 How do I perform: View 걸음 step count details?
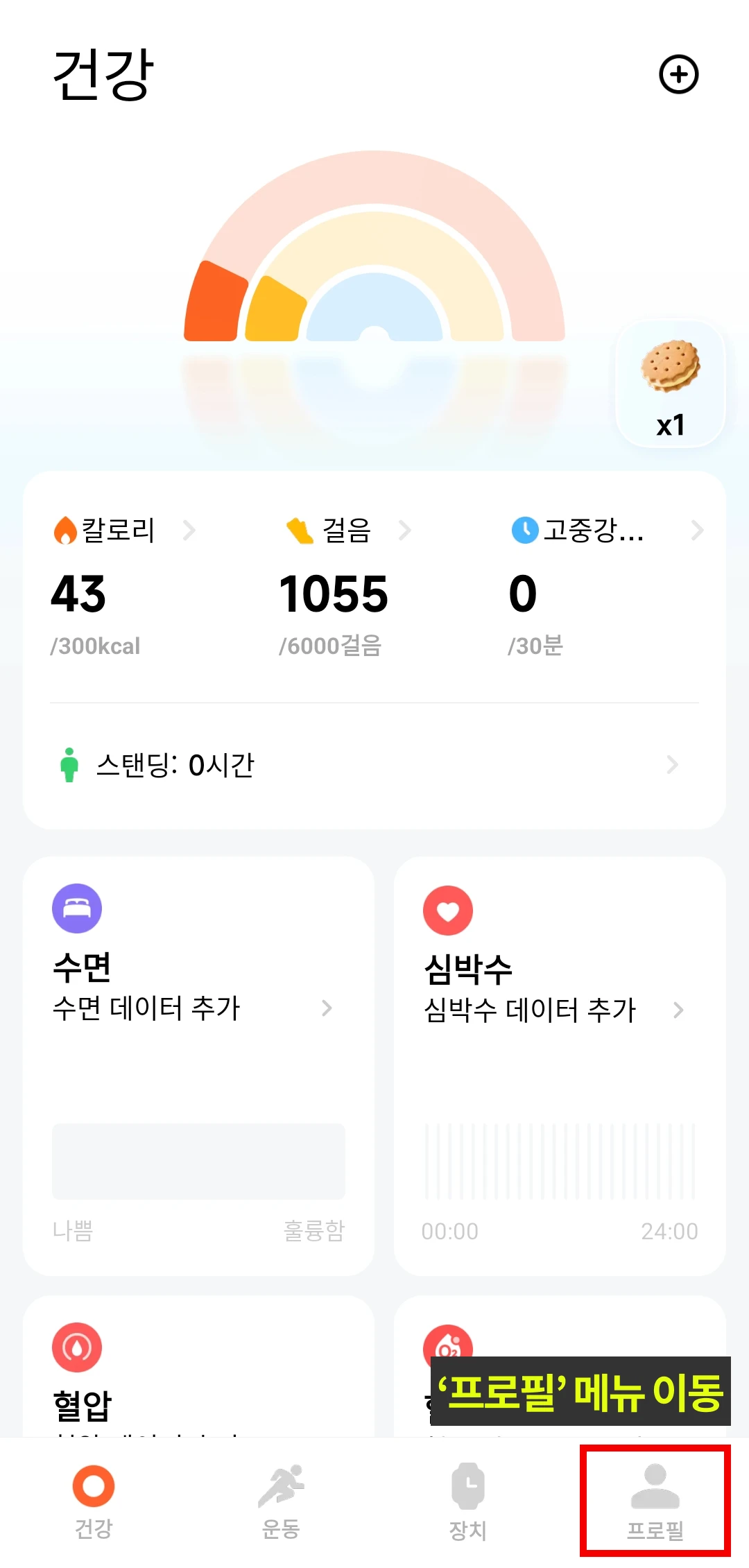point(348,531)
